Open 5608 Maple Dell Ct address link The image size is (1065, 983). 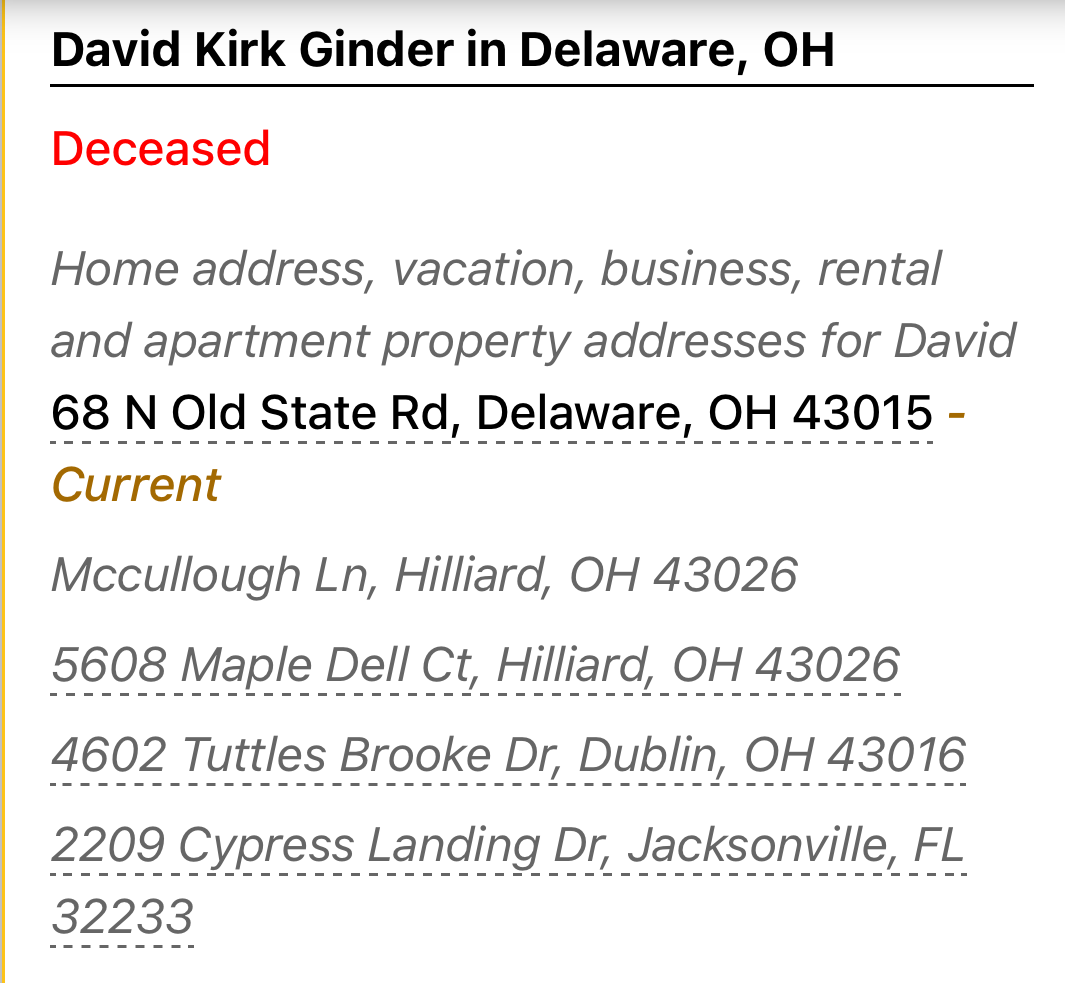[475, 665]
